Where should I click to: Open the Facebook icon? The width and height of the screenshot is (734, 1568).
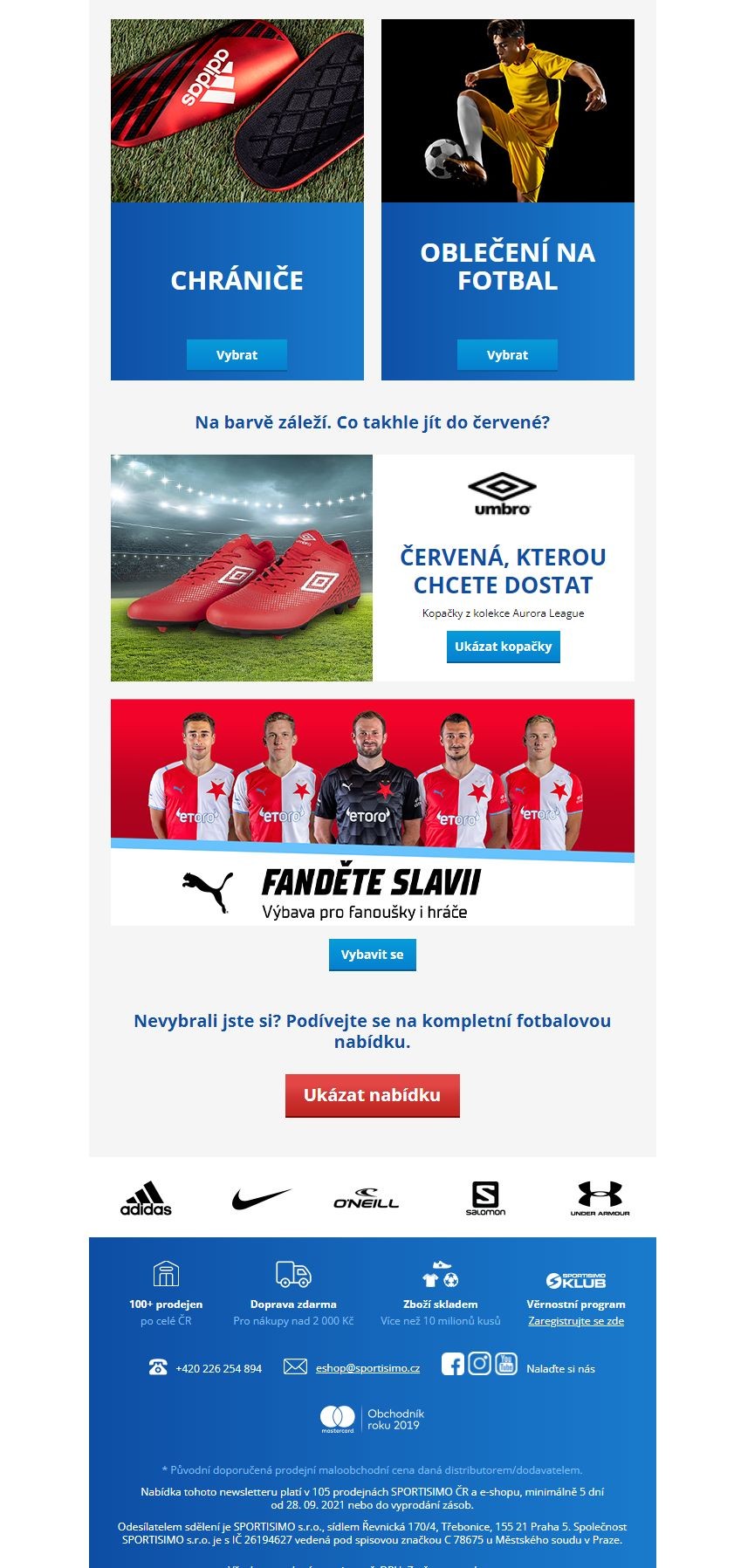[x=453, y=1364]
